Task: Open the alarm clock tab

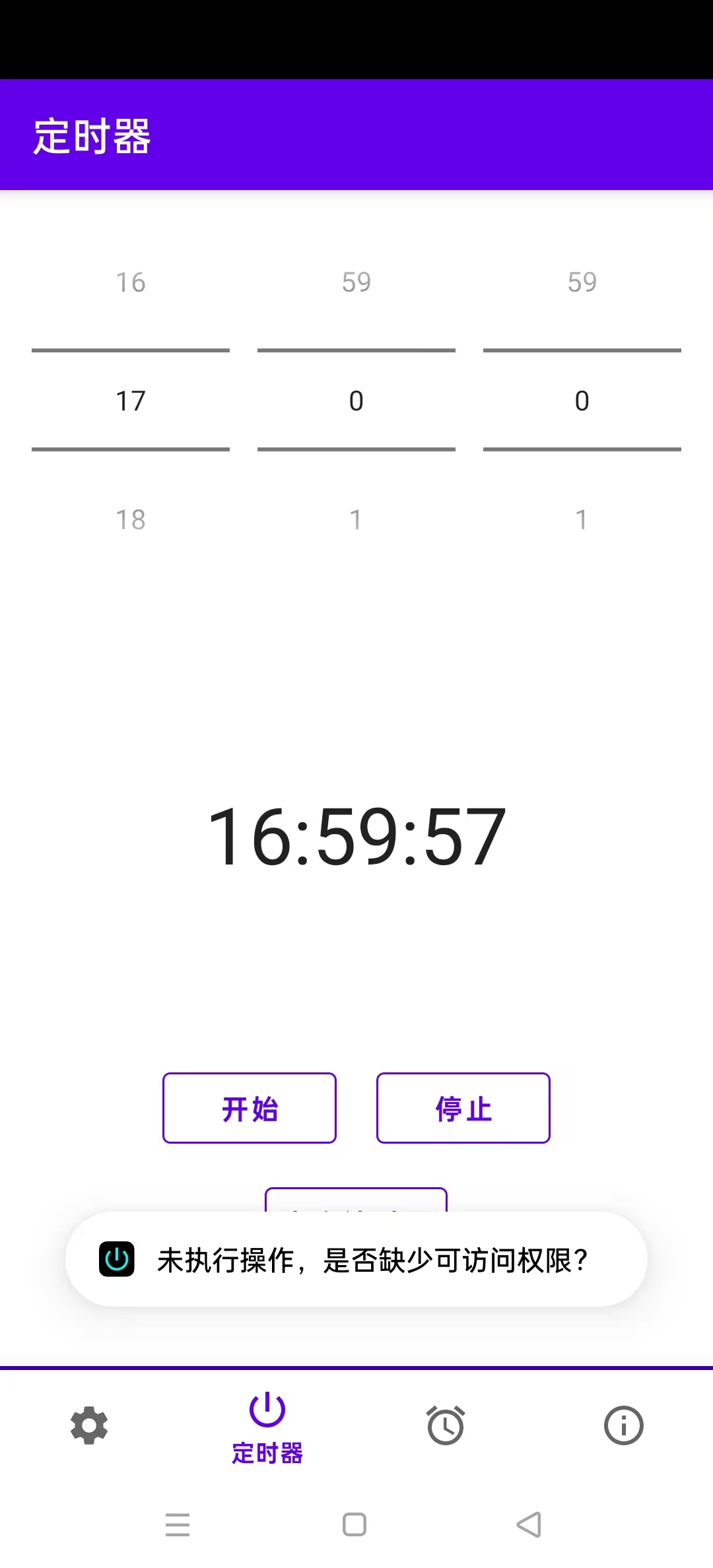Action: point(446,1425)
